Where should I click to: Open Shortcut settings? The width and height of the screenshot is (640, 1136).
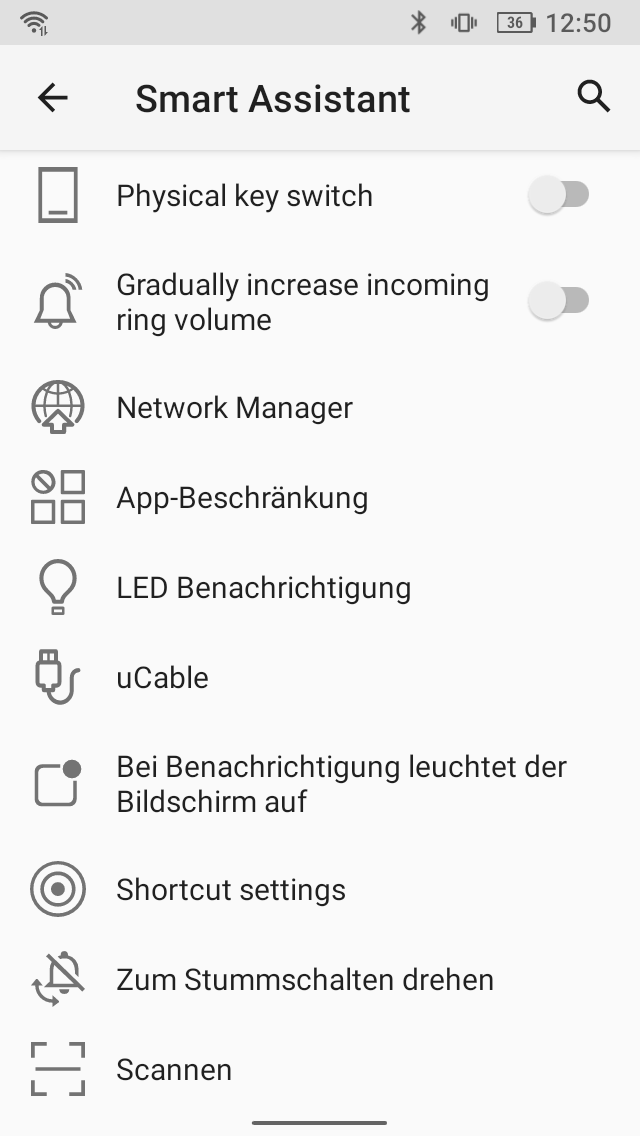click(320, 890)
